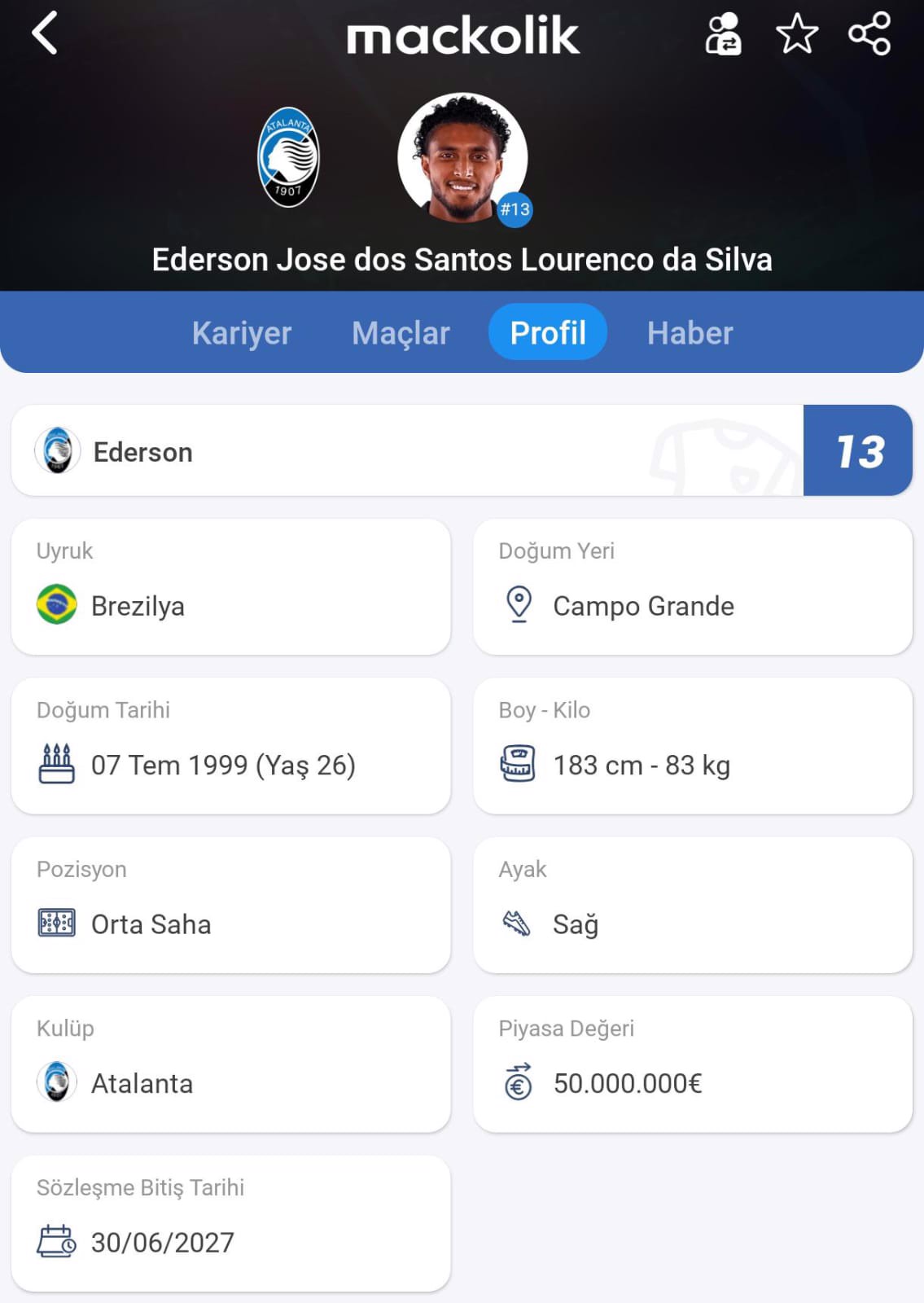Add this player to favorites
Image resolution: width=924 pixels, height=1303 pixels.
pos(796,34)
